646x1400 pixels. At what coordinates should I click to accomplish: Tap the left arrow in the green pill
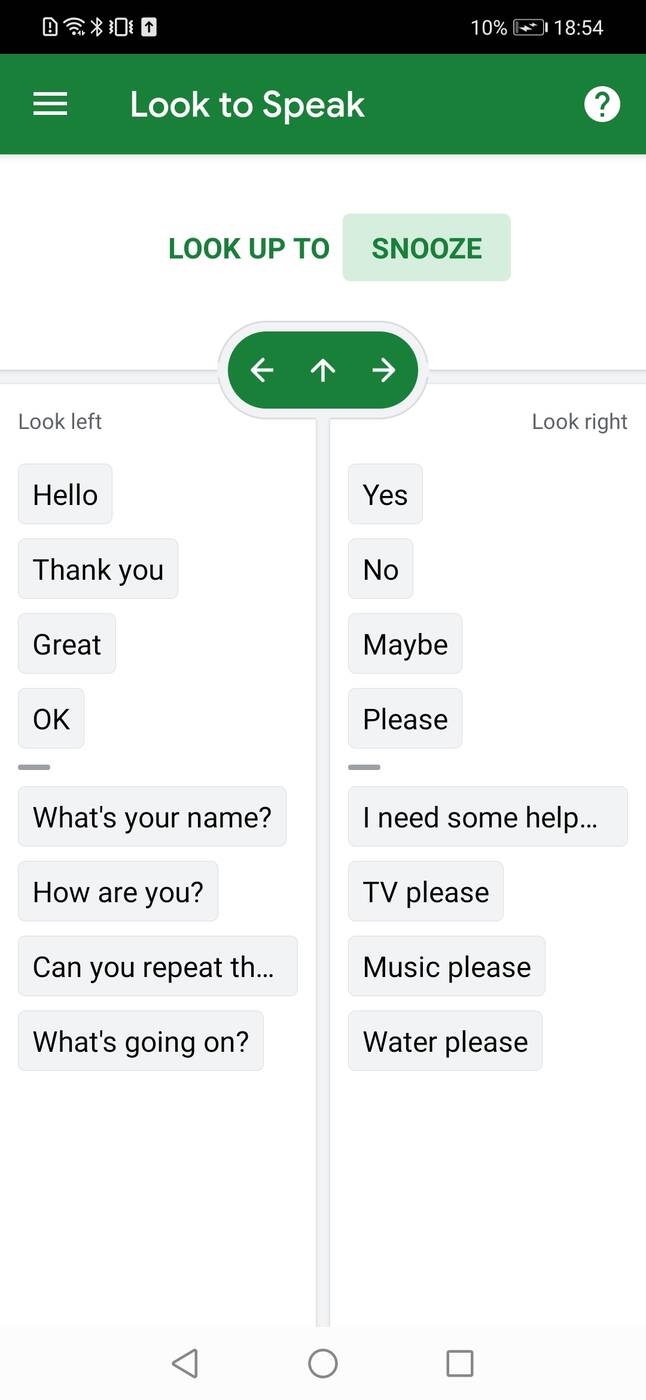click(262, 371)
